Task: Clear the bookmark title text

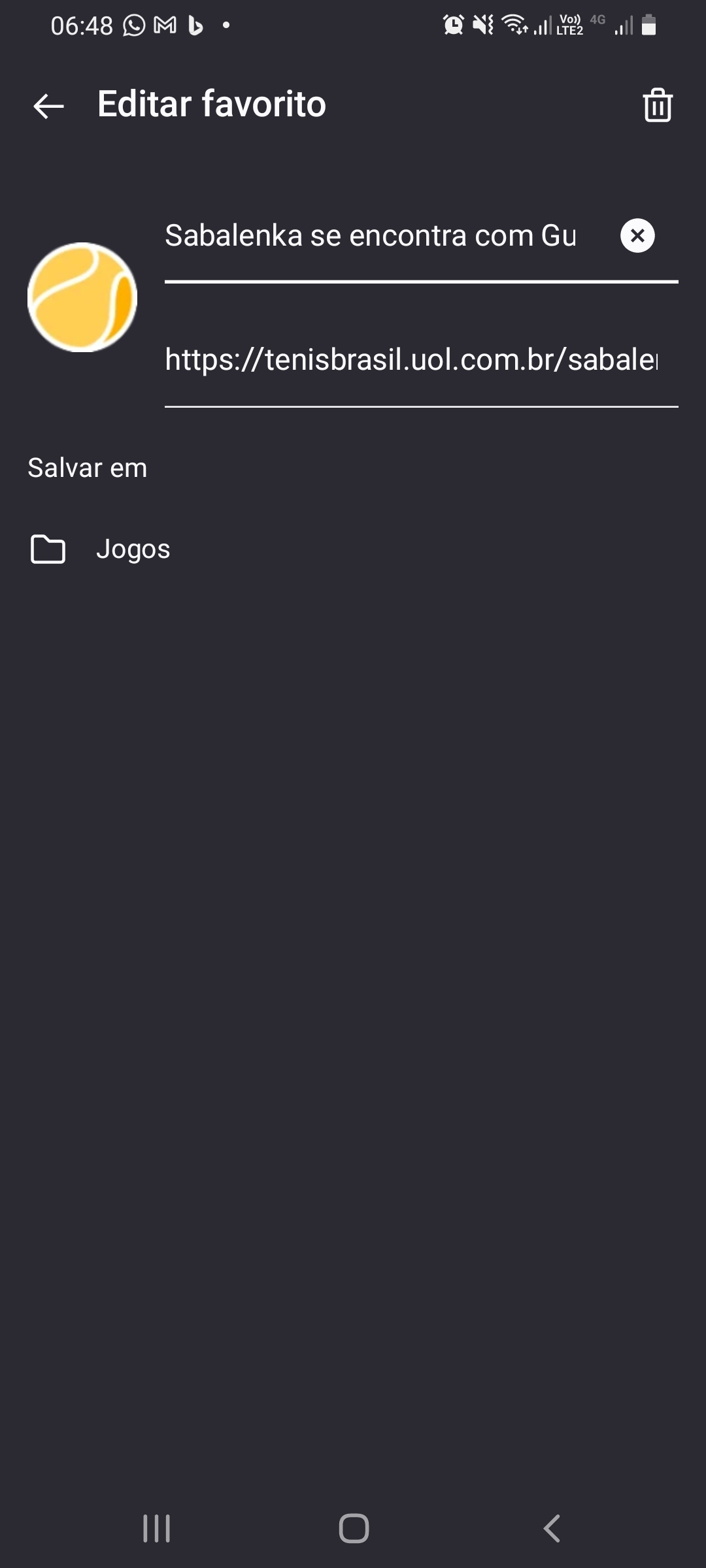Action: 637,236
